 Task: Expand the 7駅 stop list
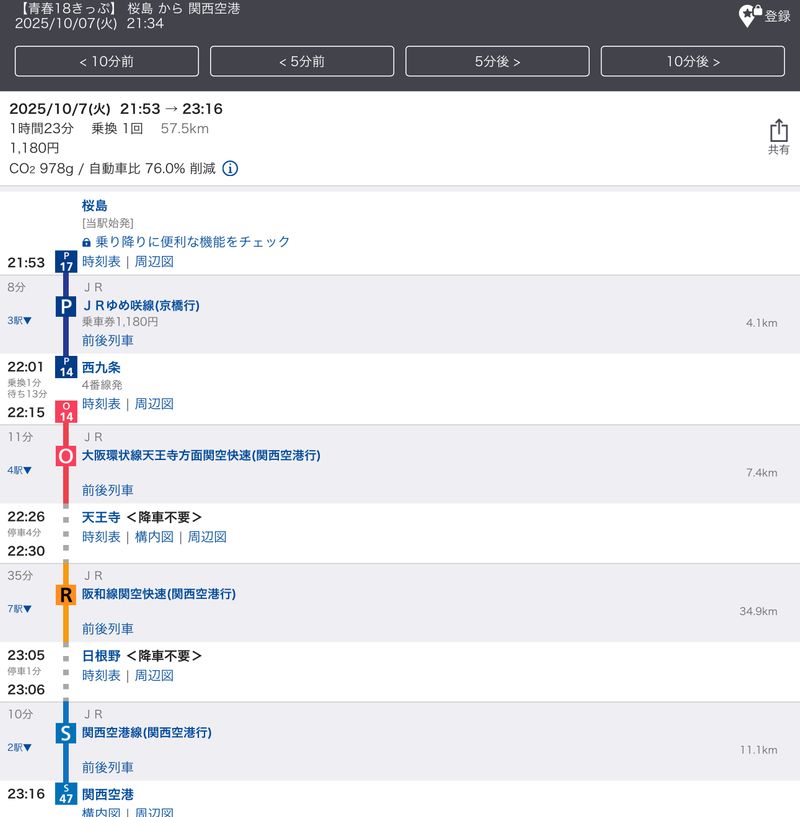19,609
